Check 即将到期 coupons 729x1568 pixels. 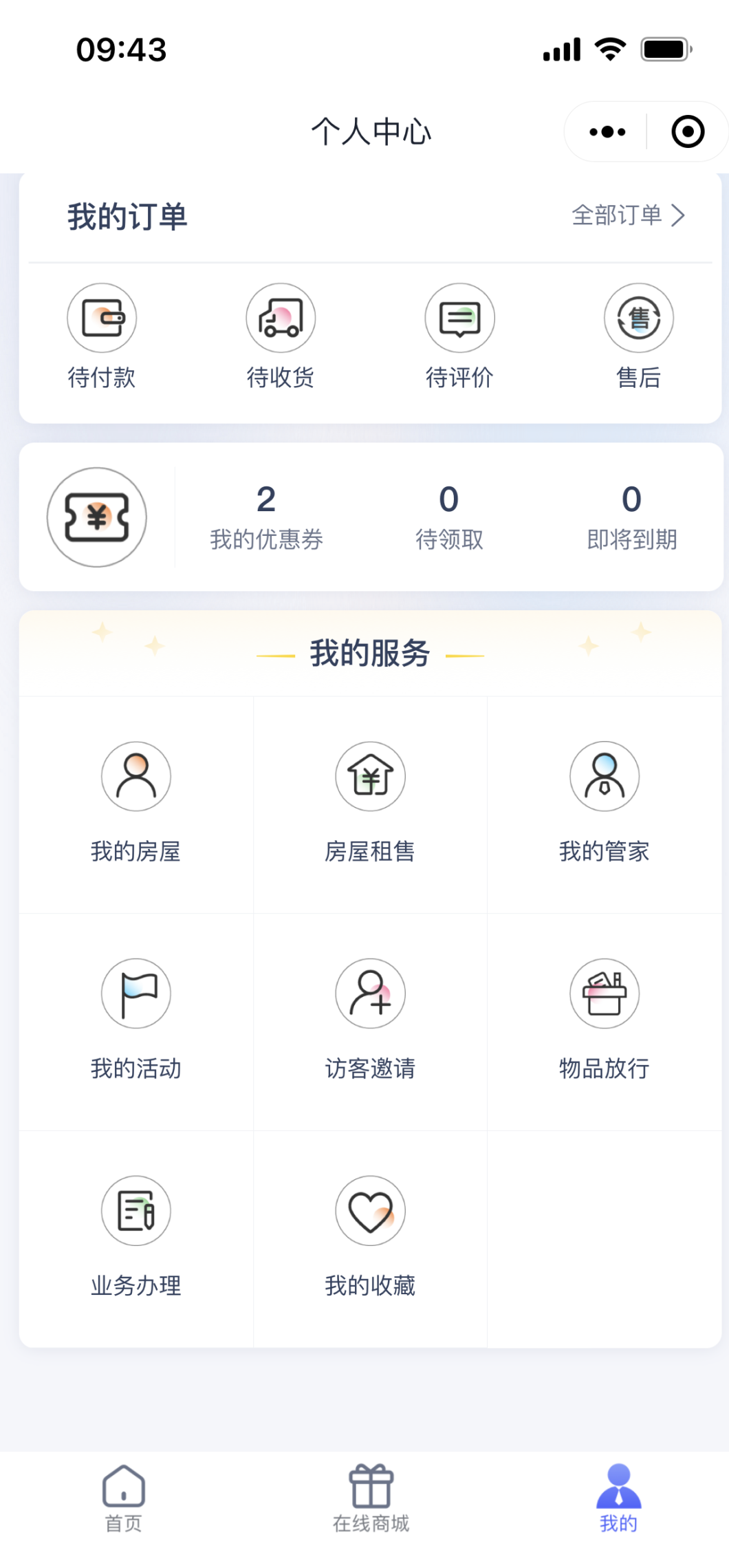[x=631, y=517]
